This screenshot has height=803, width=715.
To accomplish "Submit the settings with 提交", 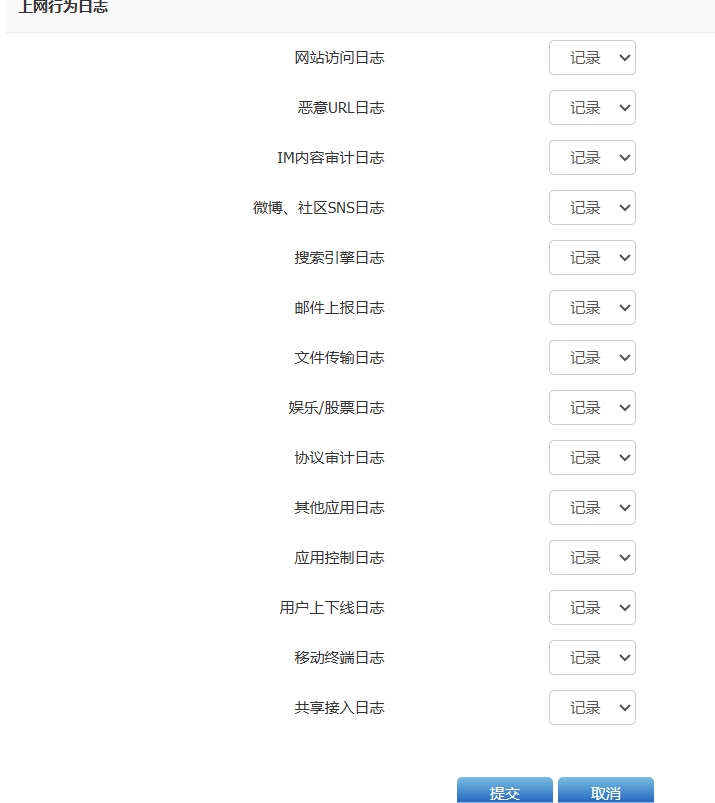I will (x=505, y=791).
